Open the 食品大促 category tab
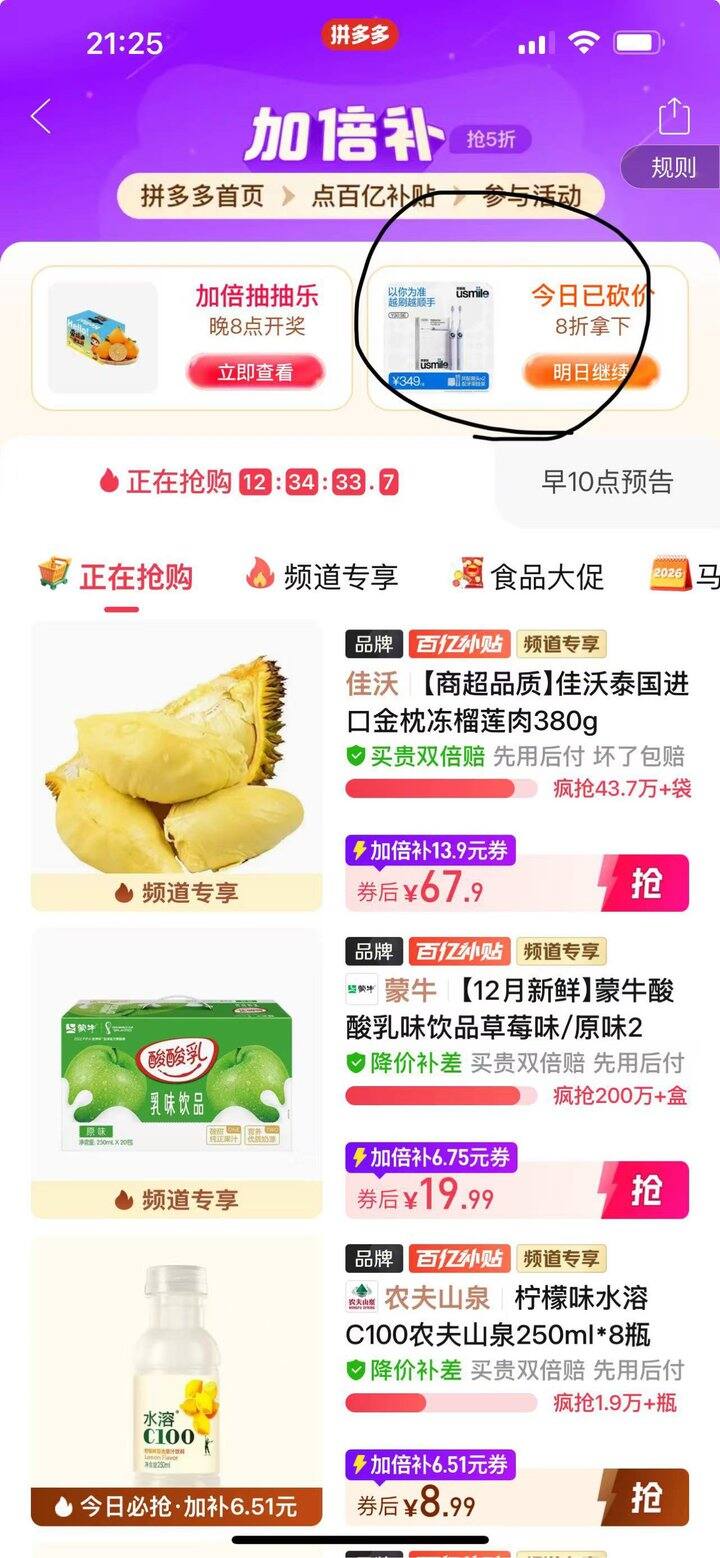Screen dimensions: 720x1558 [528, 576]
